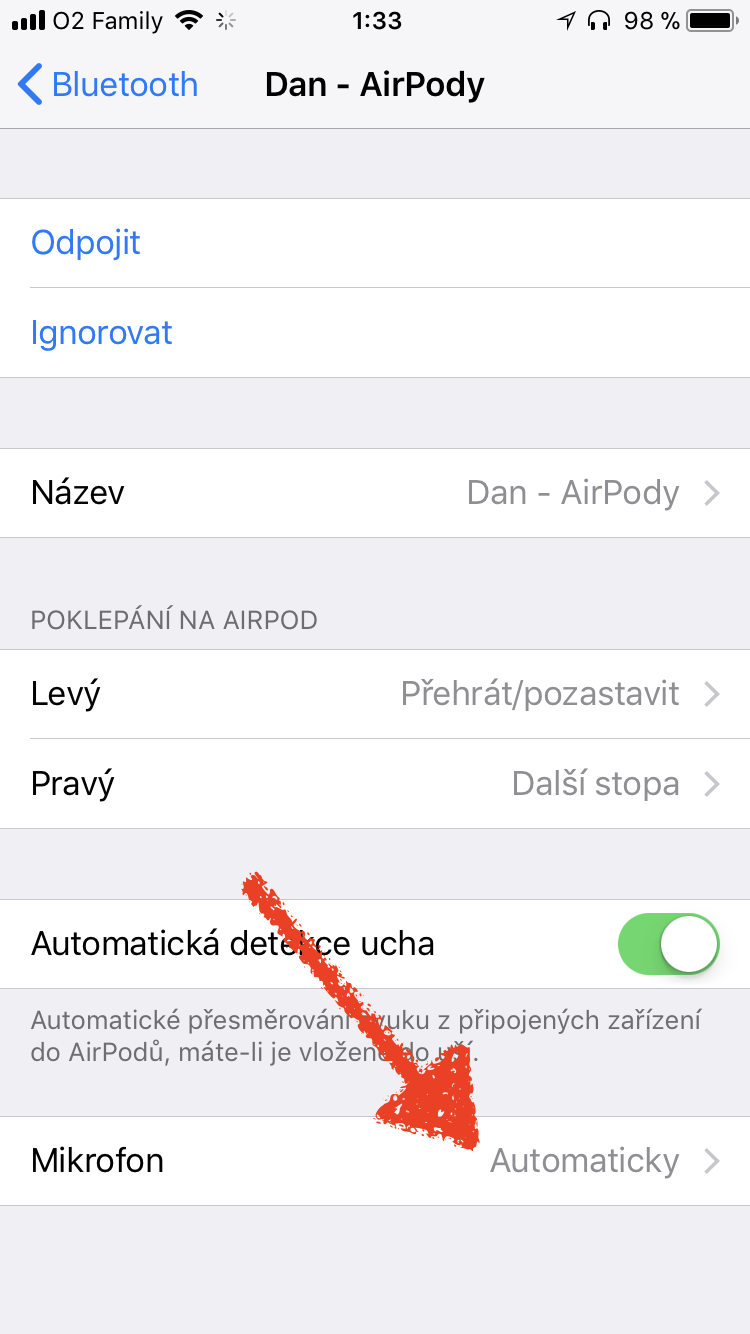Image resolution: width=750 pixels, height=1334 pixels.
Task: Tap Odpojit to disconnect AirPods
Action: click(x=86, y=243)
